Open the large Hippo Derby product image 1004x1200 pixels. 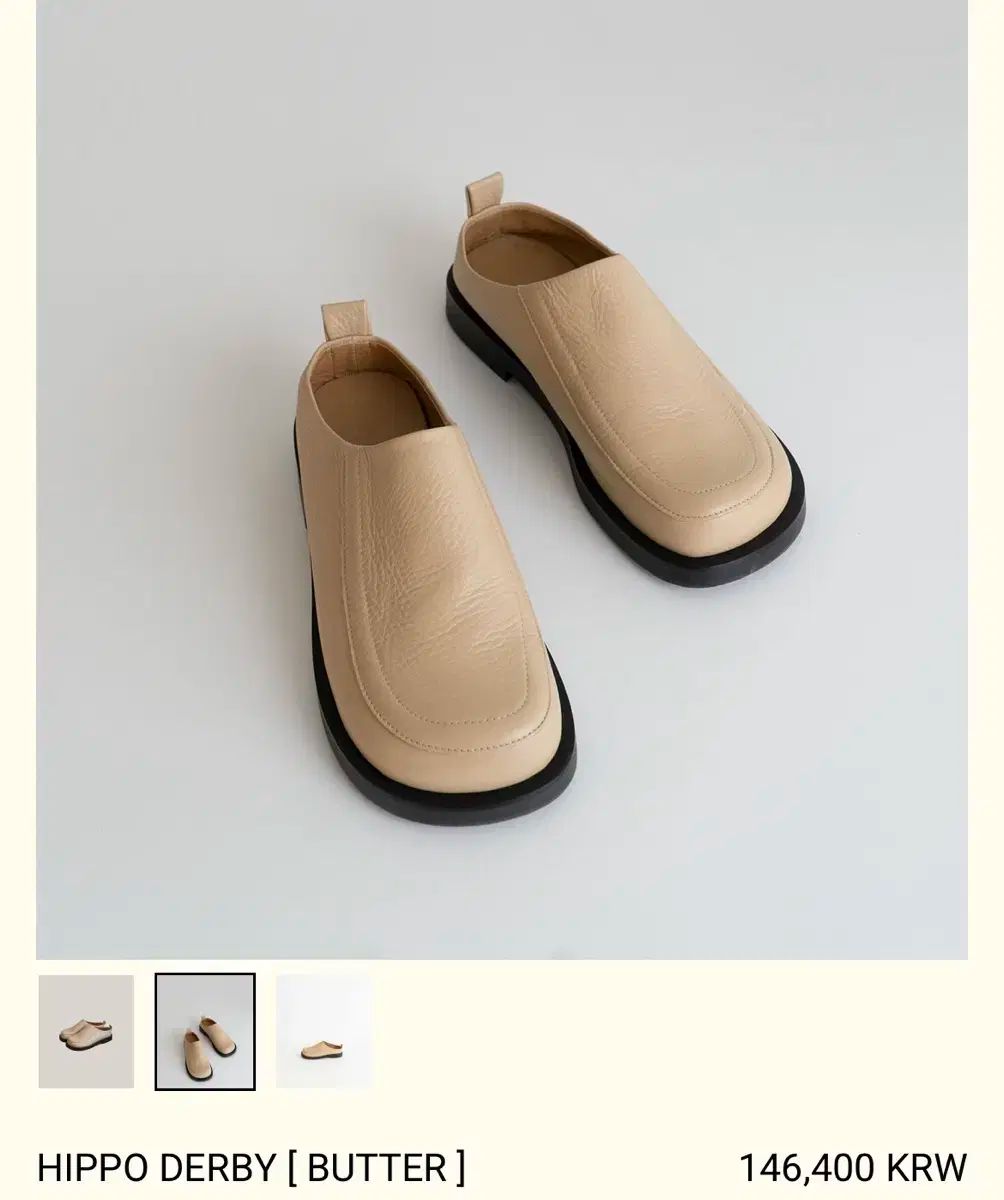(x=502, y=480)
